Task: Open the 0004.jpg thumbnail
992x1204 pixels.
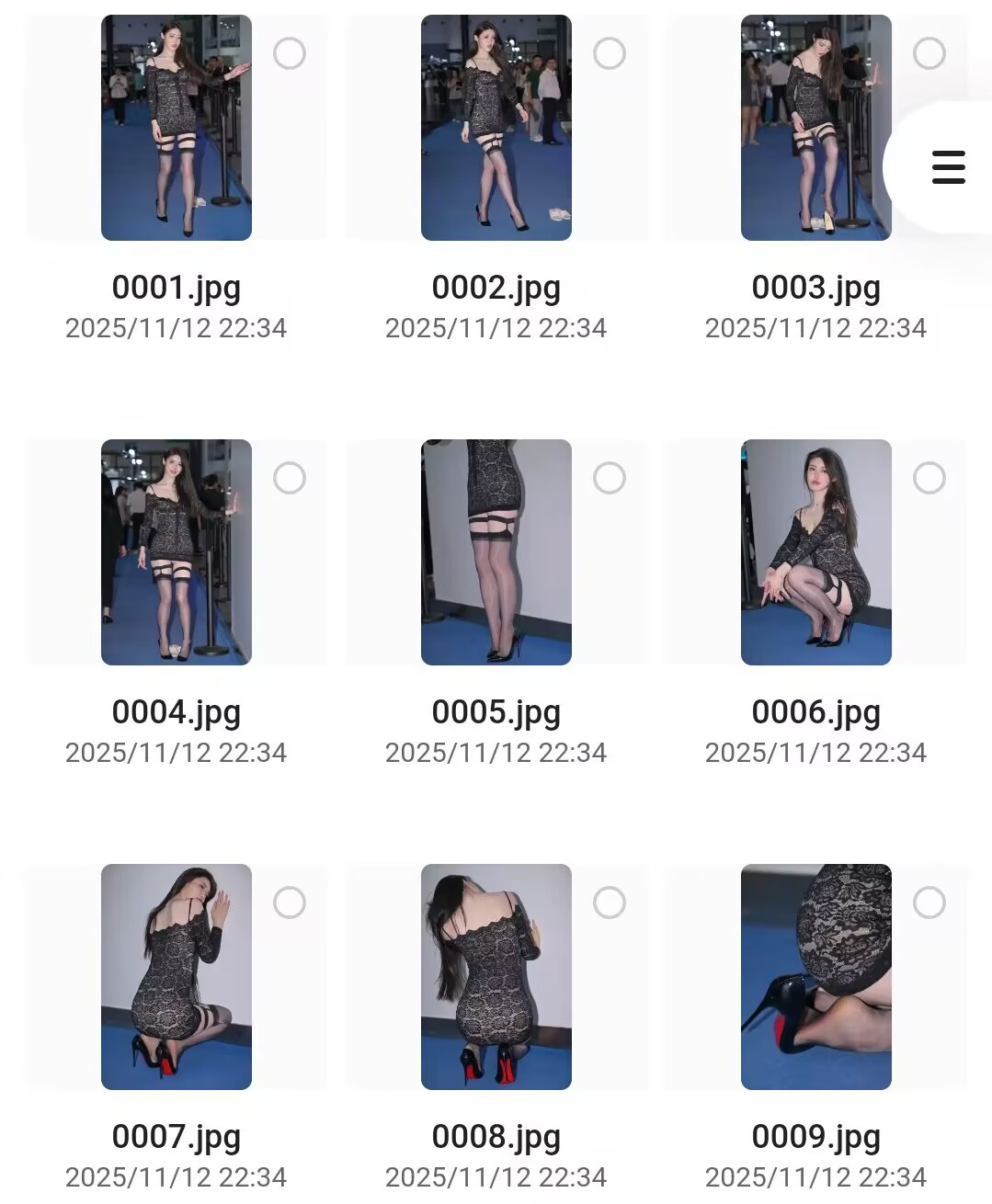Action: coord(177,552)
